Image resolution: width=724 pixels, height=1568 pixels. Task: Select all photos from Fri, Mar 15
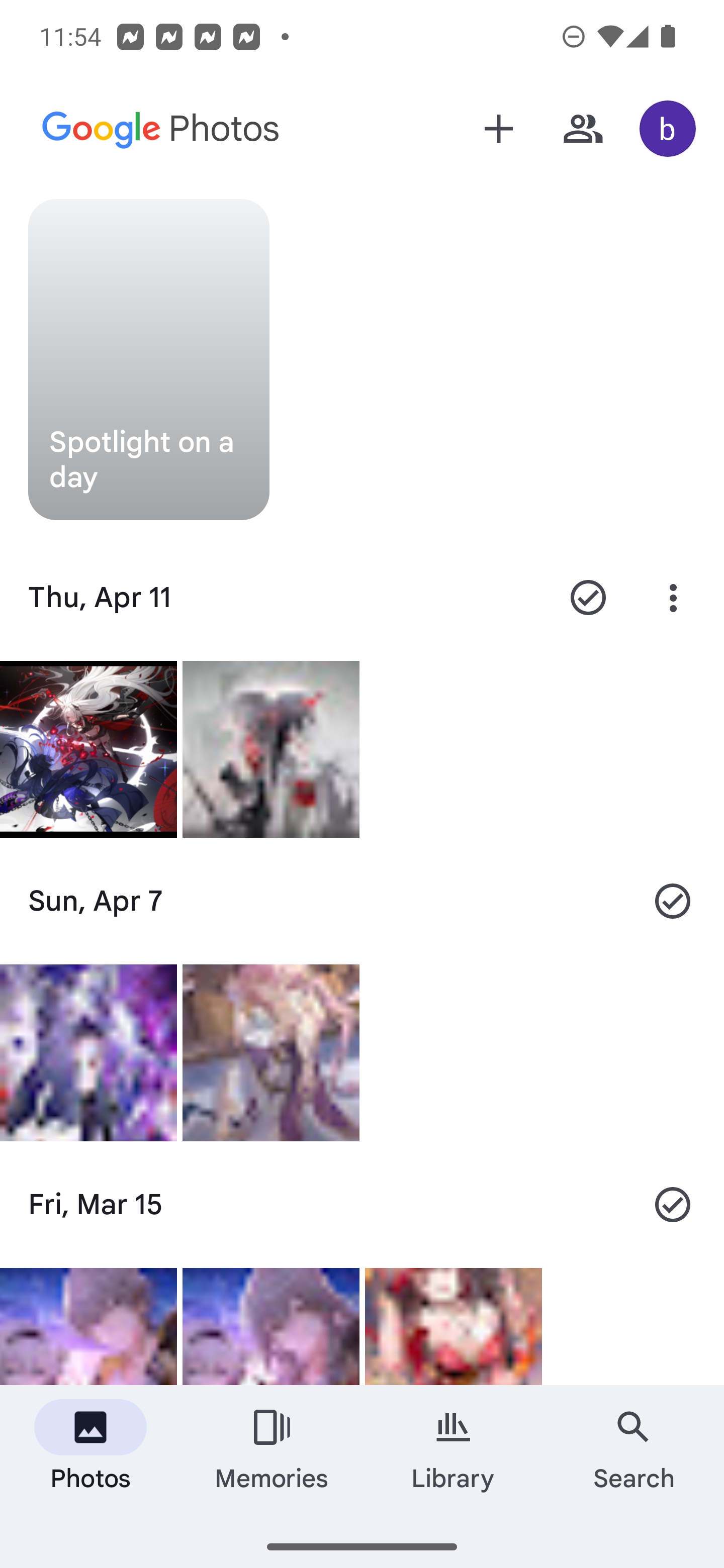coord(672,1204)
